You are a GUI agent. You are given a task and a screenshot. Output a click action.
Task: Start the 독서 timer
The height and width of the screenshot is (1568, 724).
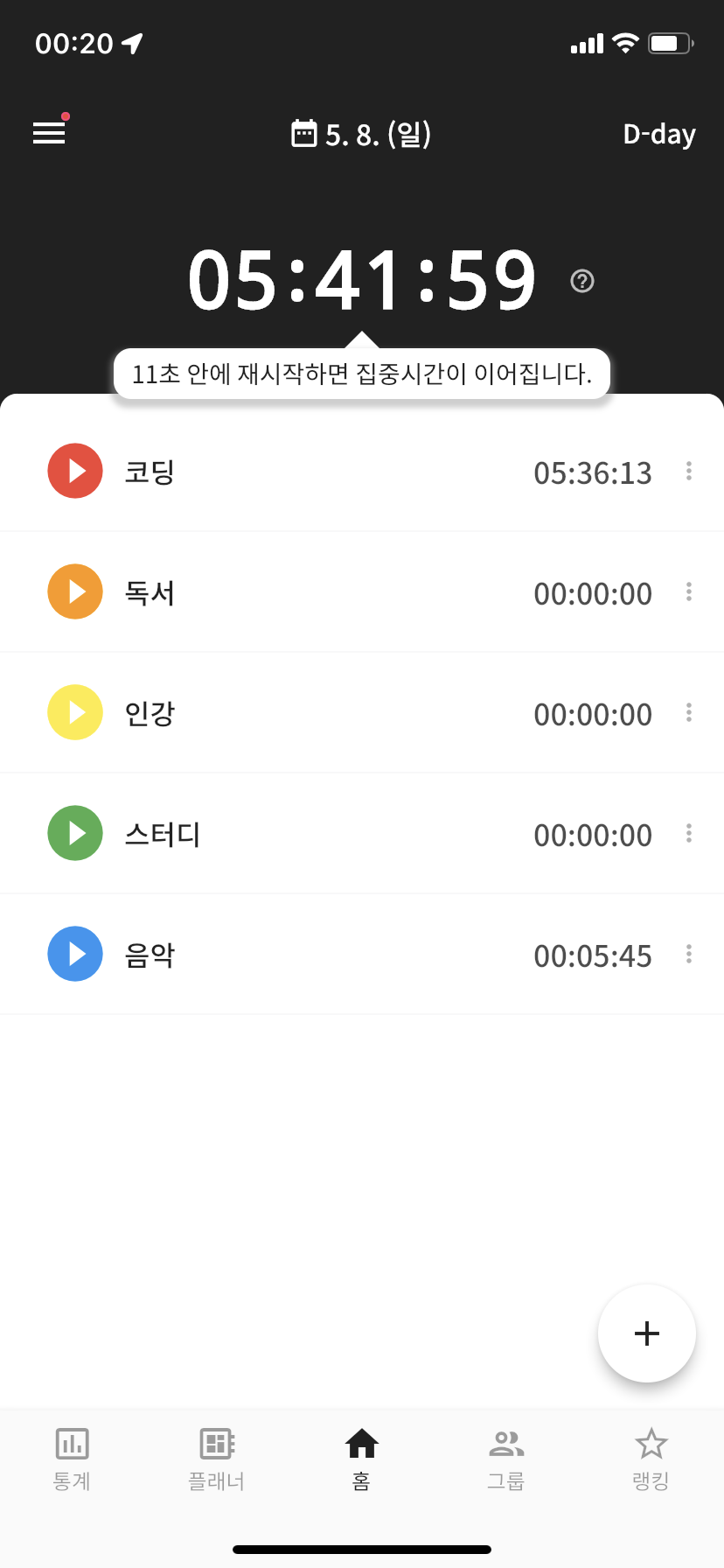[75, 591]
